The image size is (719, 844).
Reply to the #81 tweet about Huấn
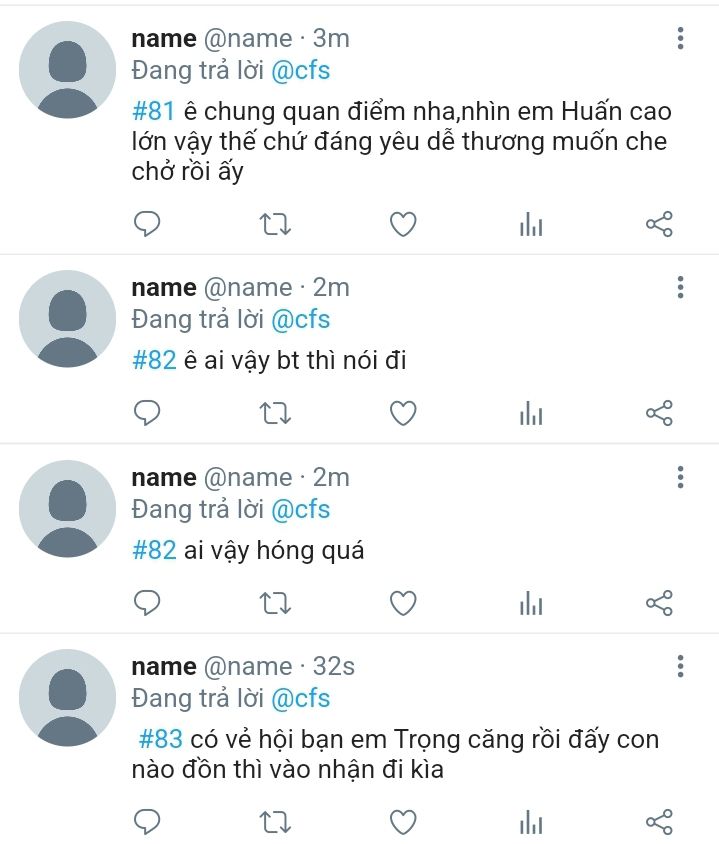147,225
